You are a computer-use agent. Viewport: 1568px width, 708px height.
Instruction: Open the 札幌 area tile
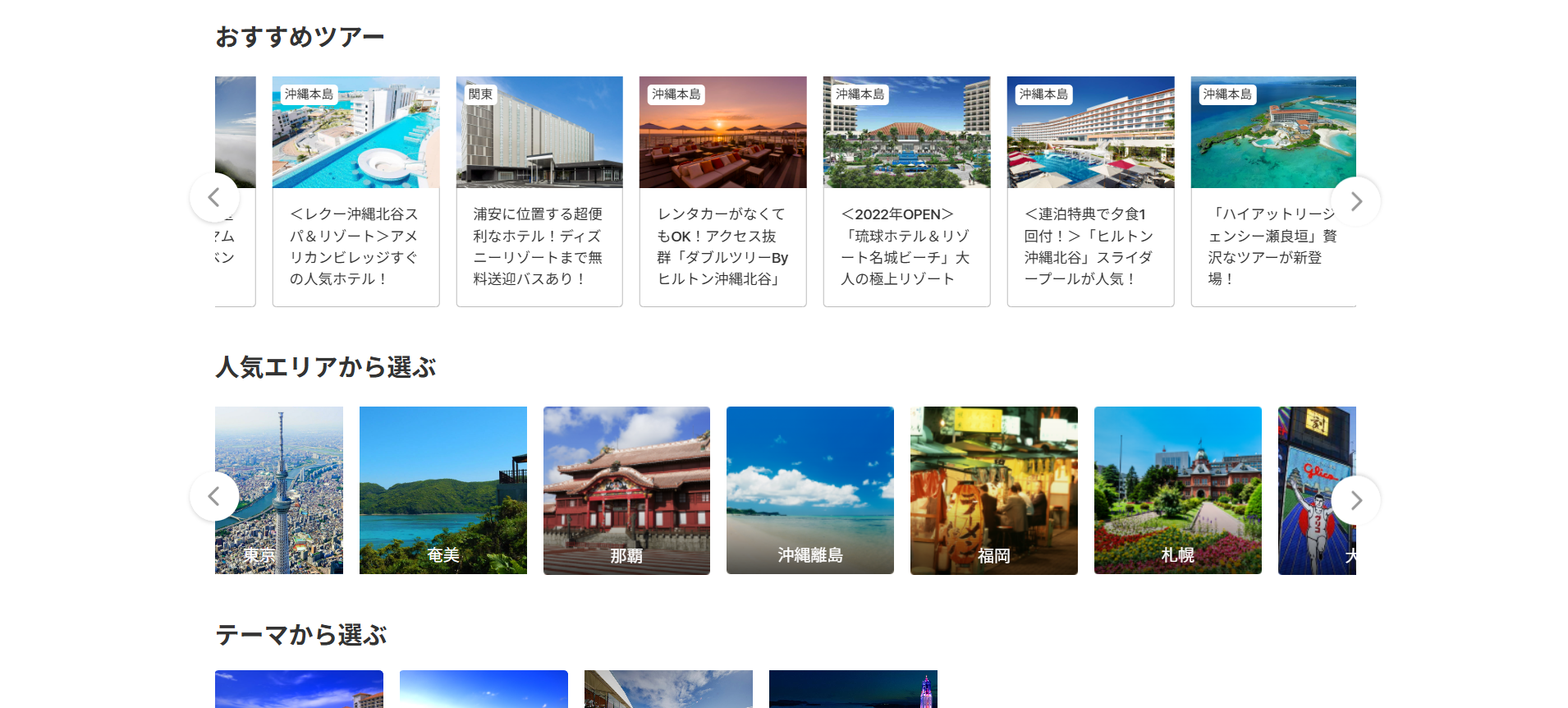pyautogui.click(x=1177, y=490)
